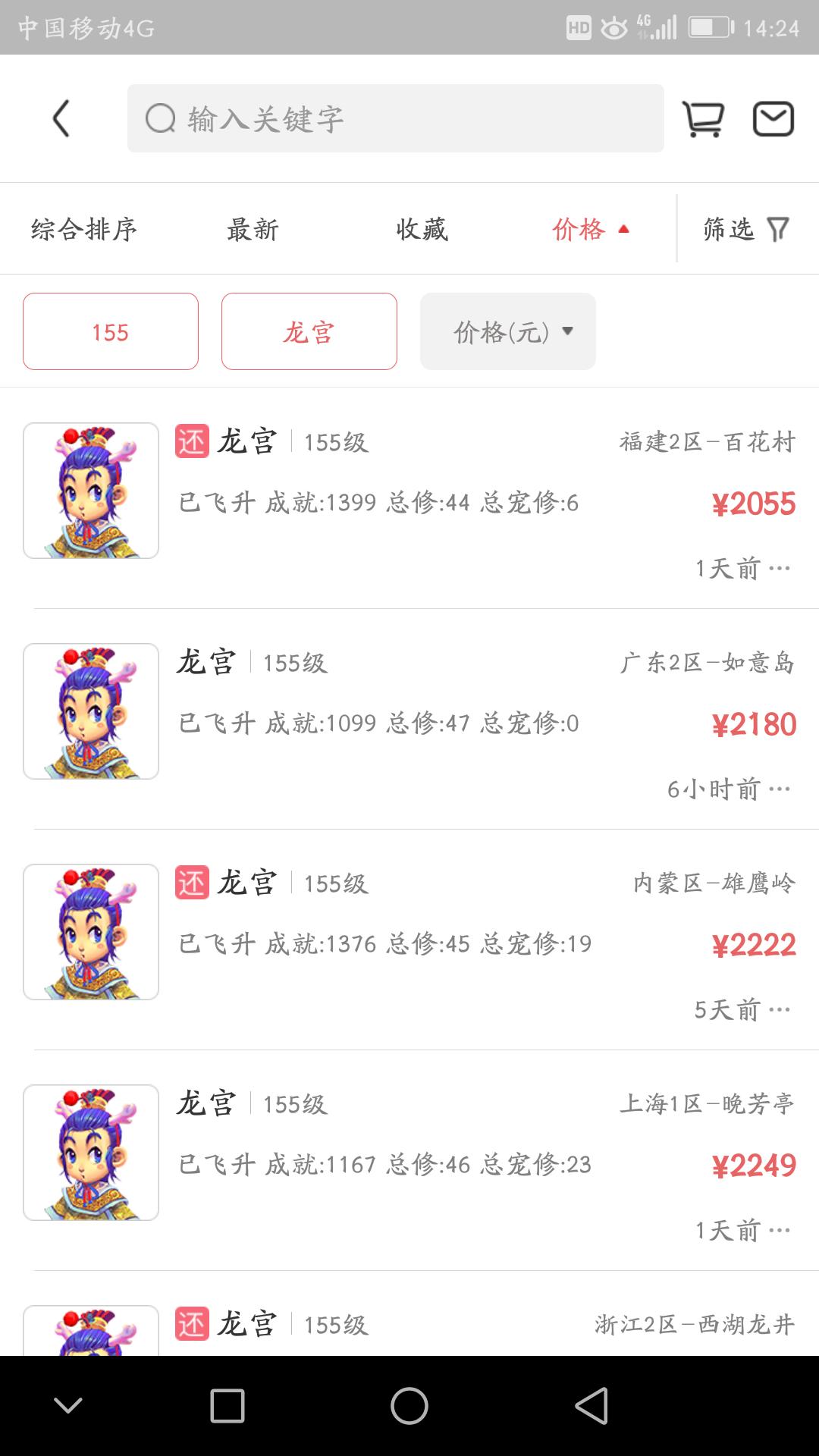This screenshot has height=1456, width=819.
Task: Tap the 龙宫 filter chip
Action: point(309,331)
